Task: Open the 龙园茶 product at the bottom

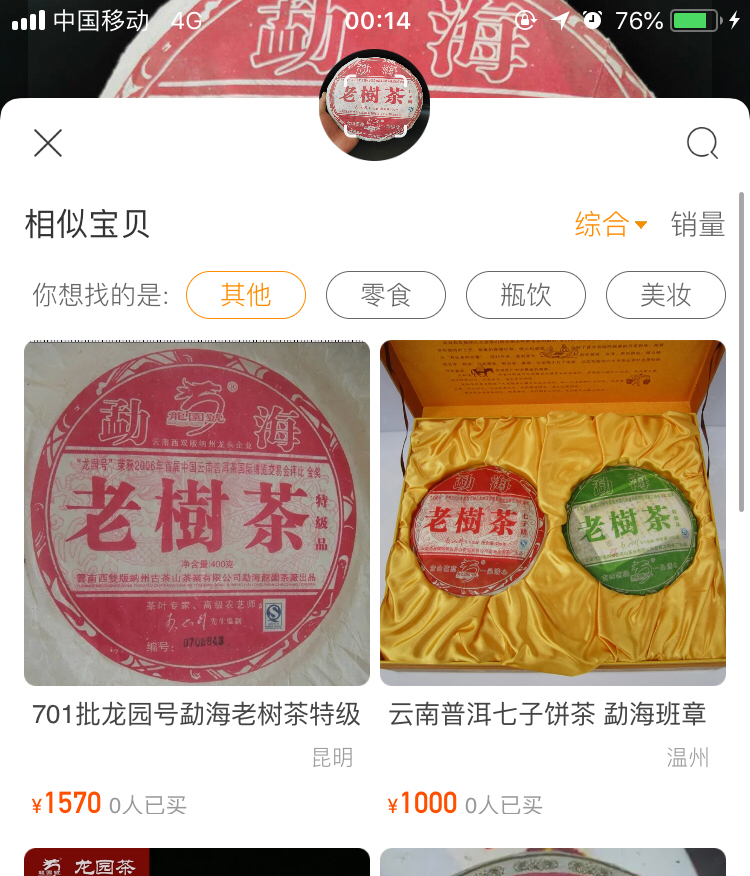Action: point(197,862)
